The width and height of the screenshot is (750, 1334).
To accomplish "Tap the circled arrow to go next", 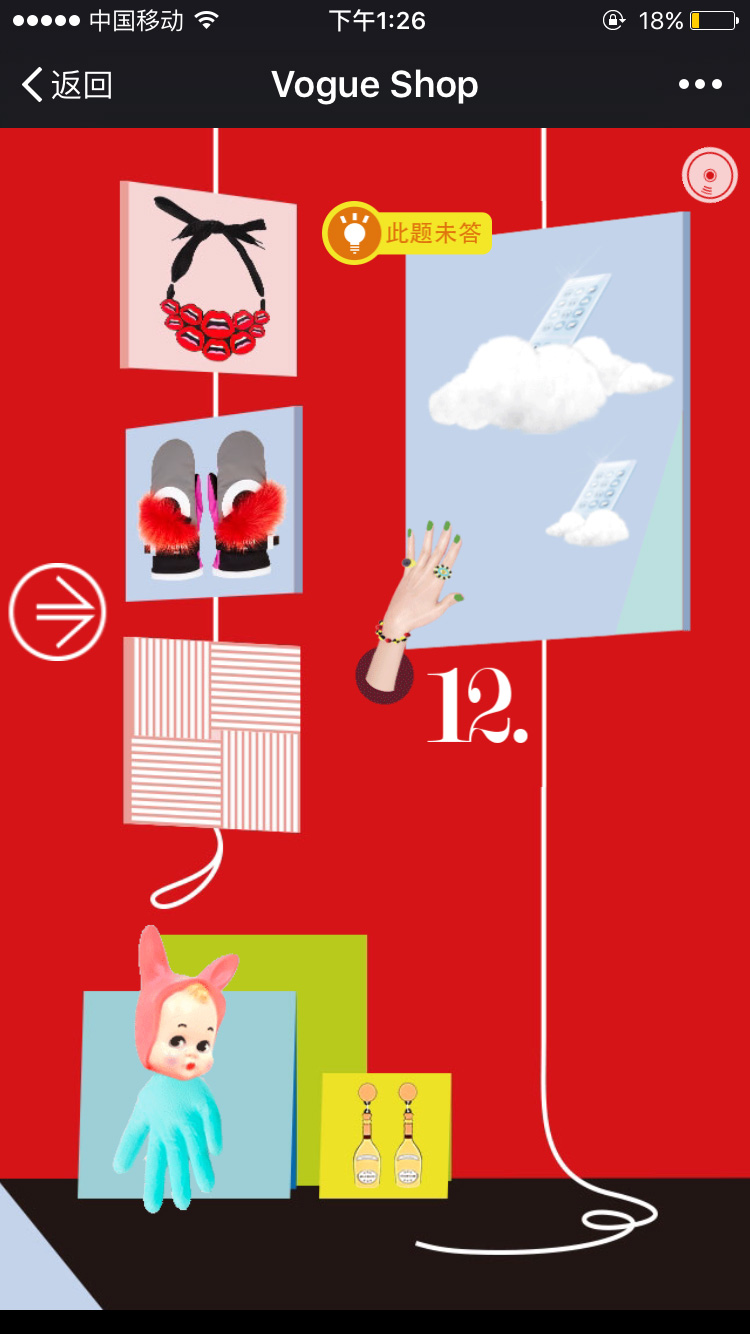I will [x=57, y=612].
